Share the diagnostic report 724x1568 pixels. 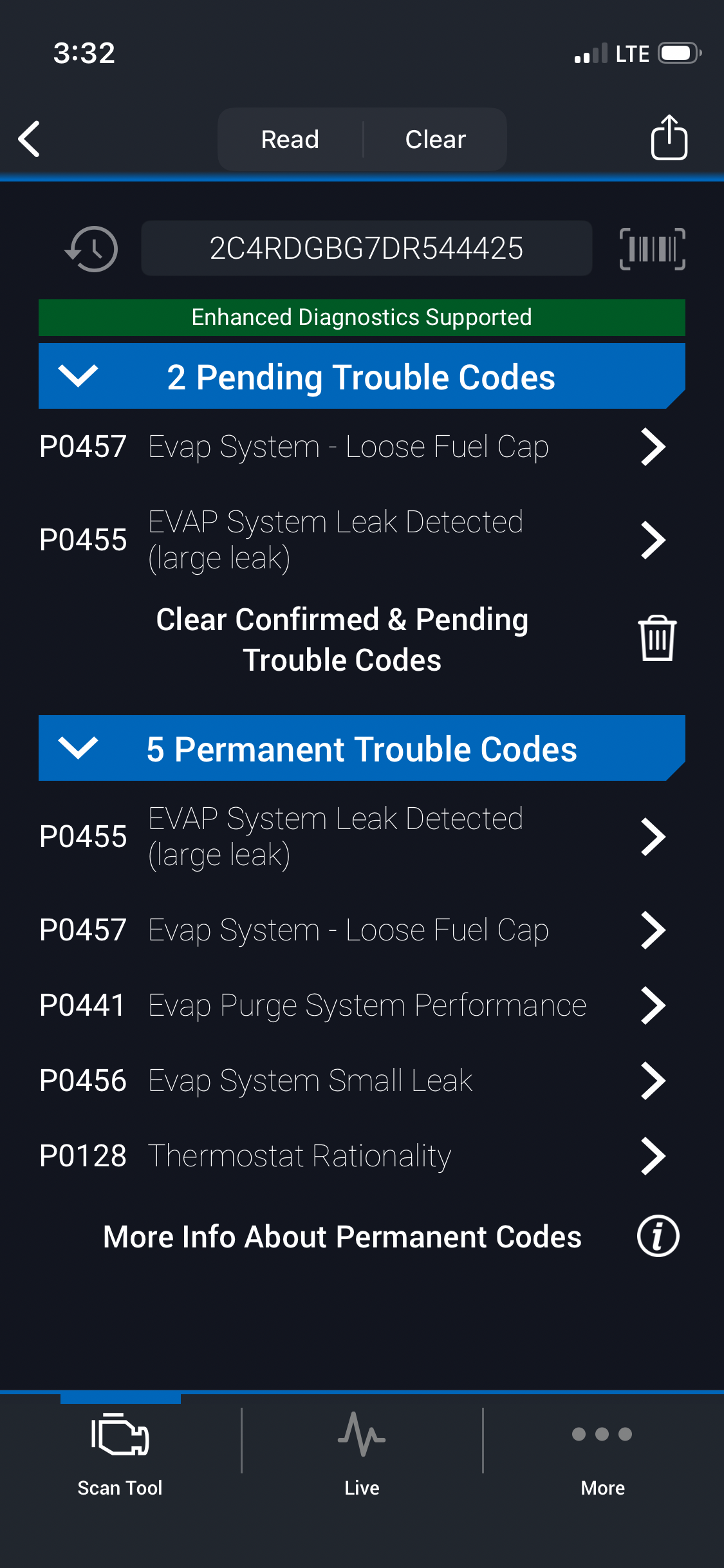click(x=669, y=138)
